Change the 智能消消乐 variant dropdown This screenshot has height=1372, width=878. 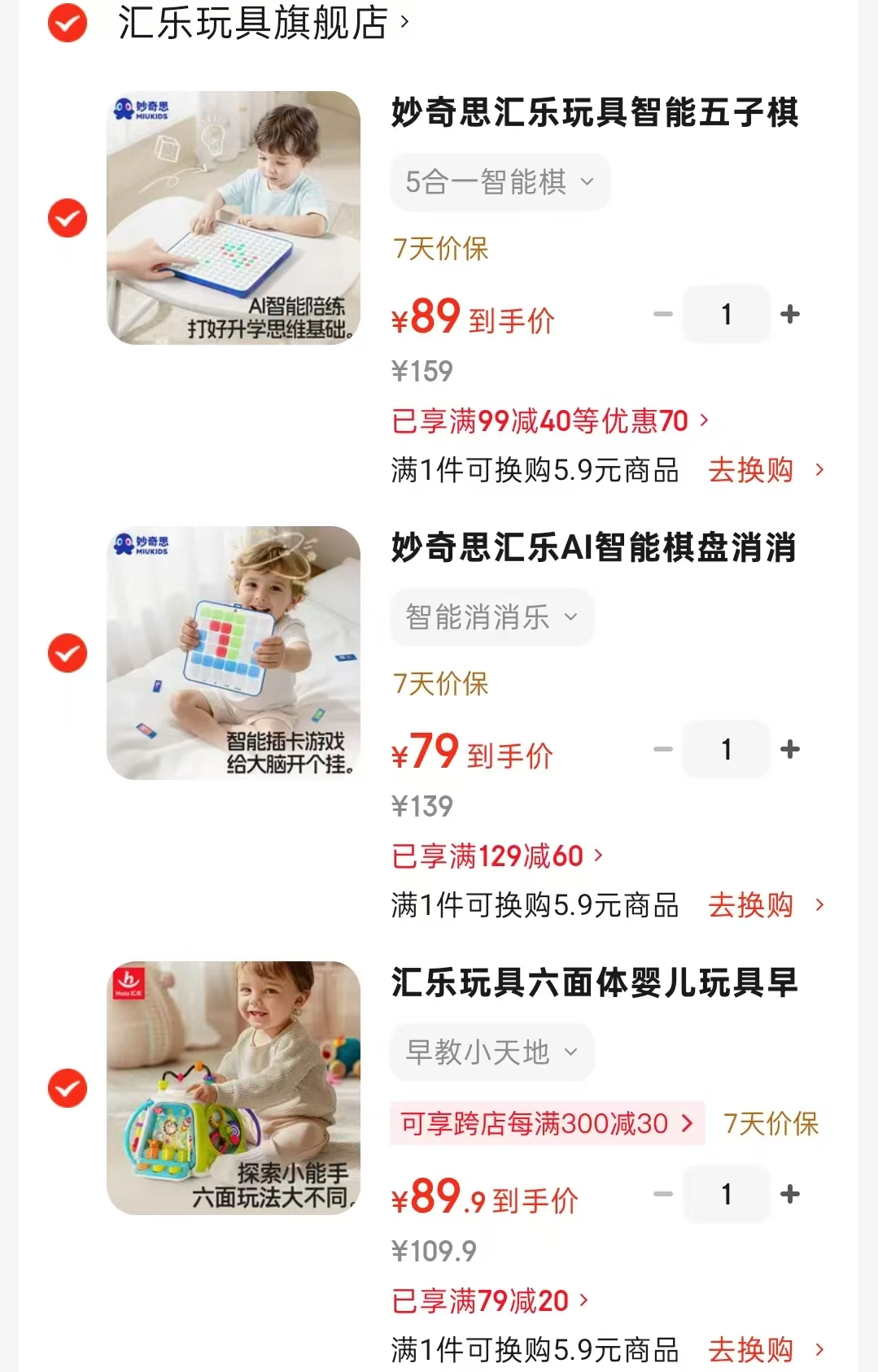(492, 617)
